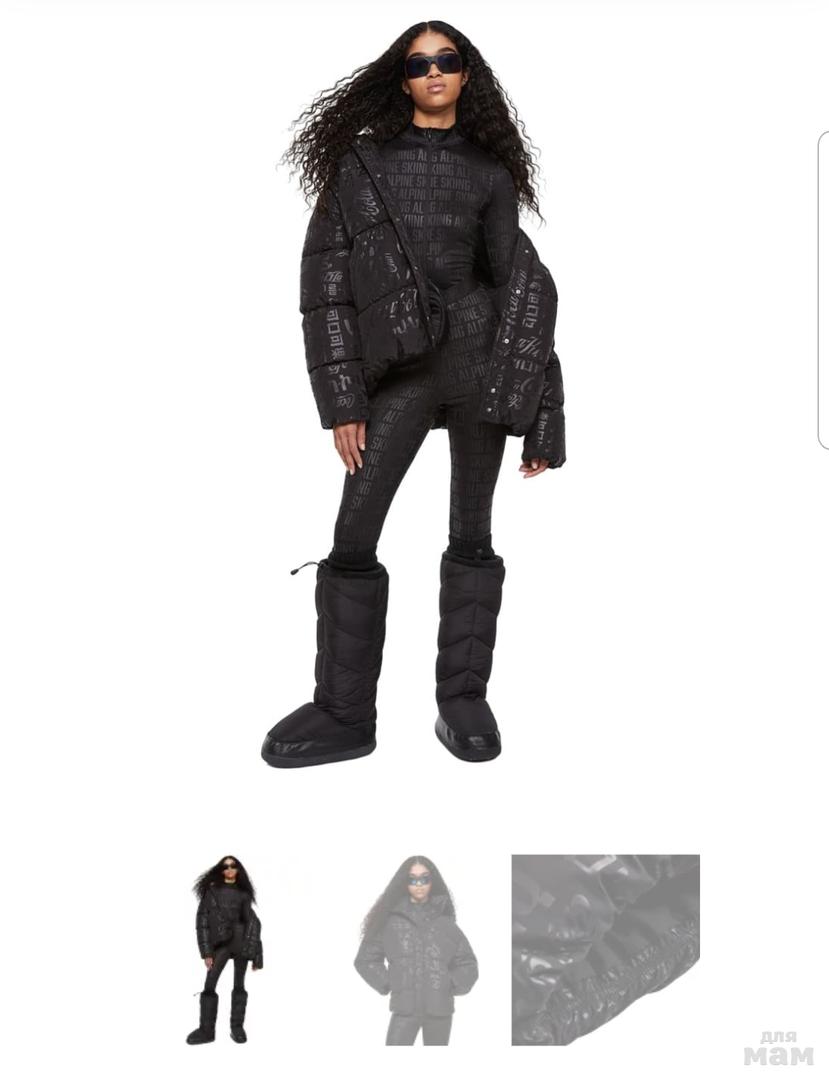Open the fabric detail thumbnail

(x=605, y=950)
